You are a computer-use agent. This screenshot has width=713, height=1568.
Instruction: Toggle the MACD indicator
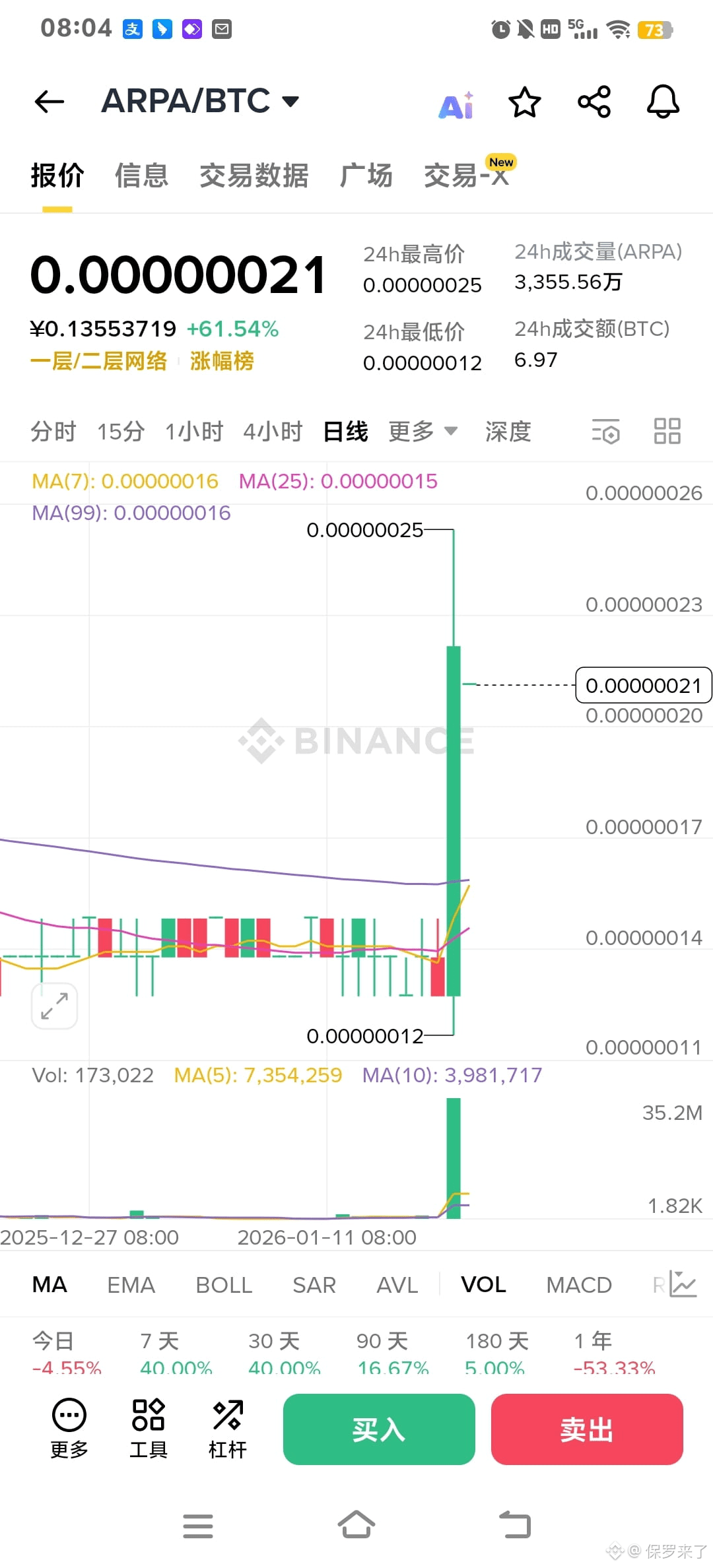pyautogui.click(x=578, y=1284)
